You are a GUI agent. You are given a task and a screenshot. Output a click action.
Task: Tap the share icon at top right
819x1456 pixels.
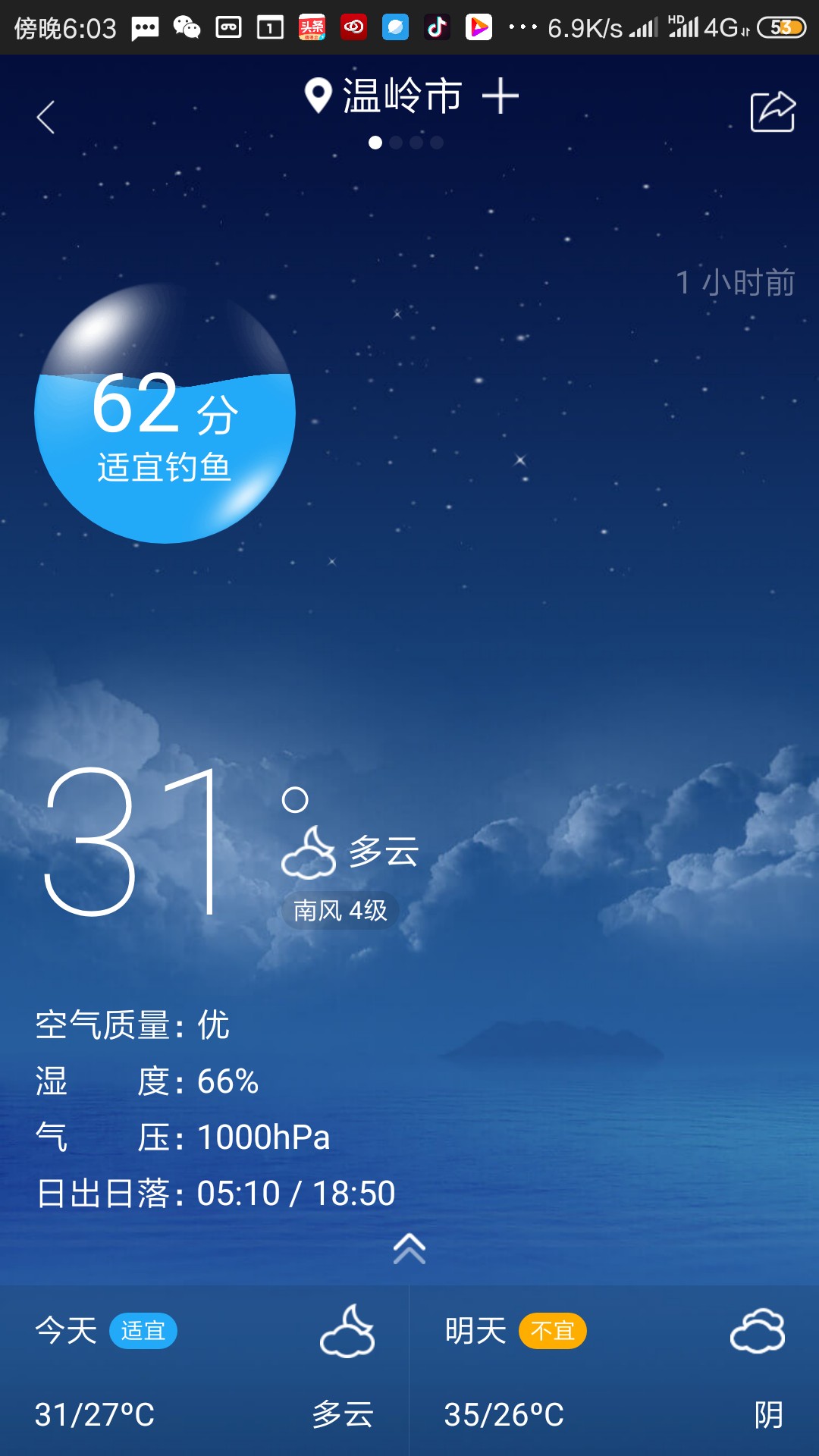[772, 111]
